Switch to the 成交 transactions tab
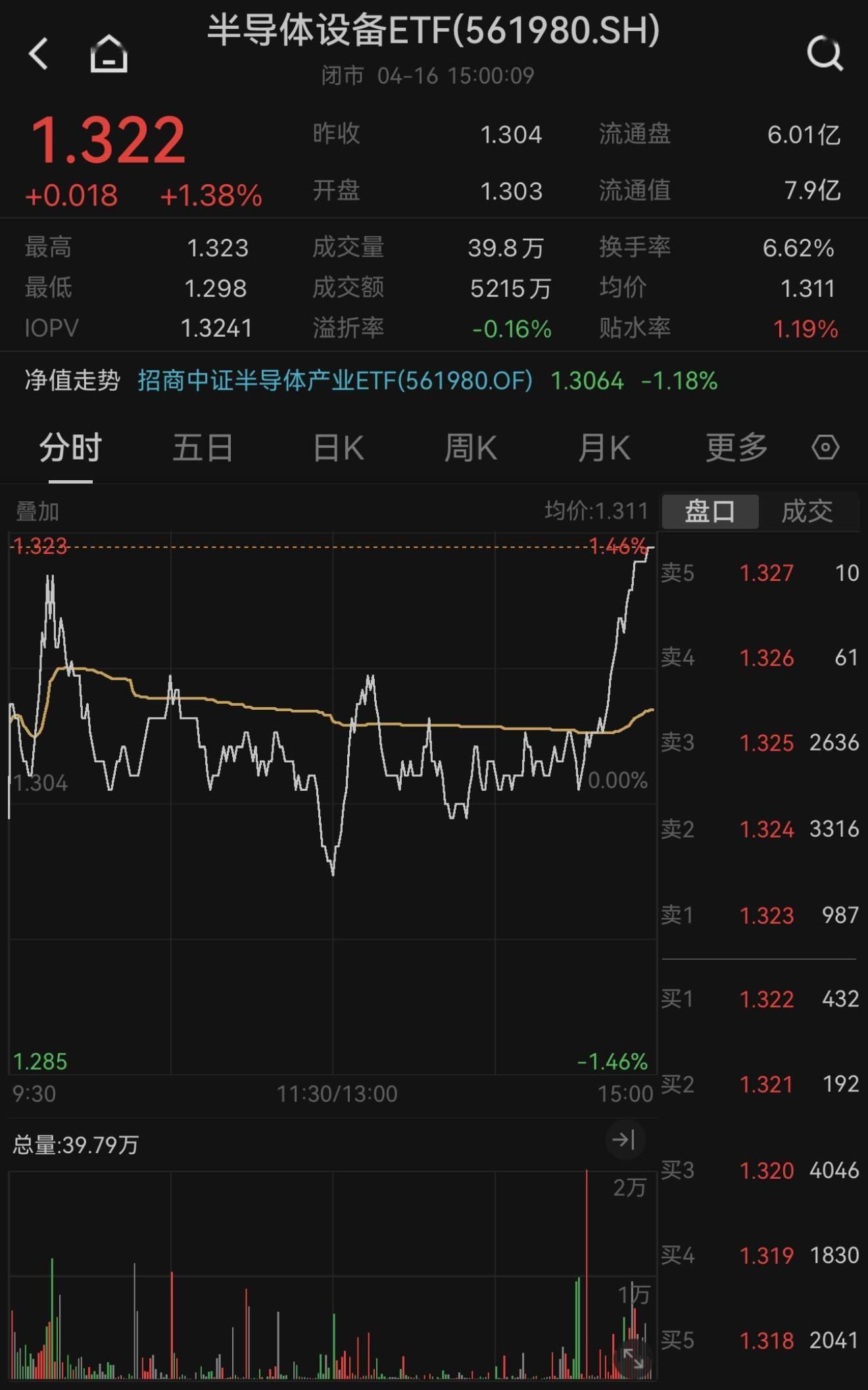This screenshot has width=868, height=1390. pos(809,512)
